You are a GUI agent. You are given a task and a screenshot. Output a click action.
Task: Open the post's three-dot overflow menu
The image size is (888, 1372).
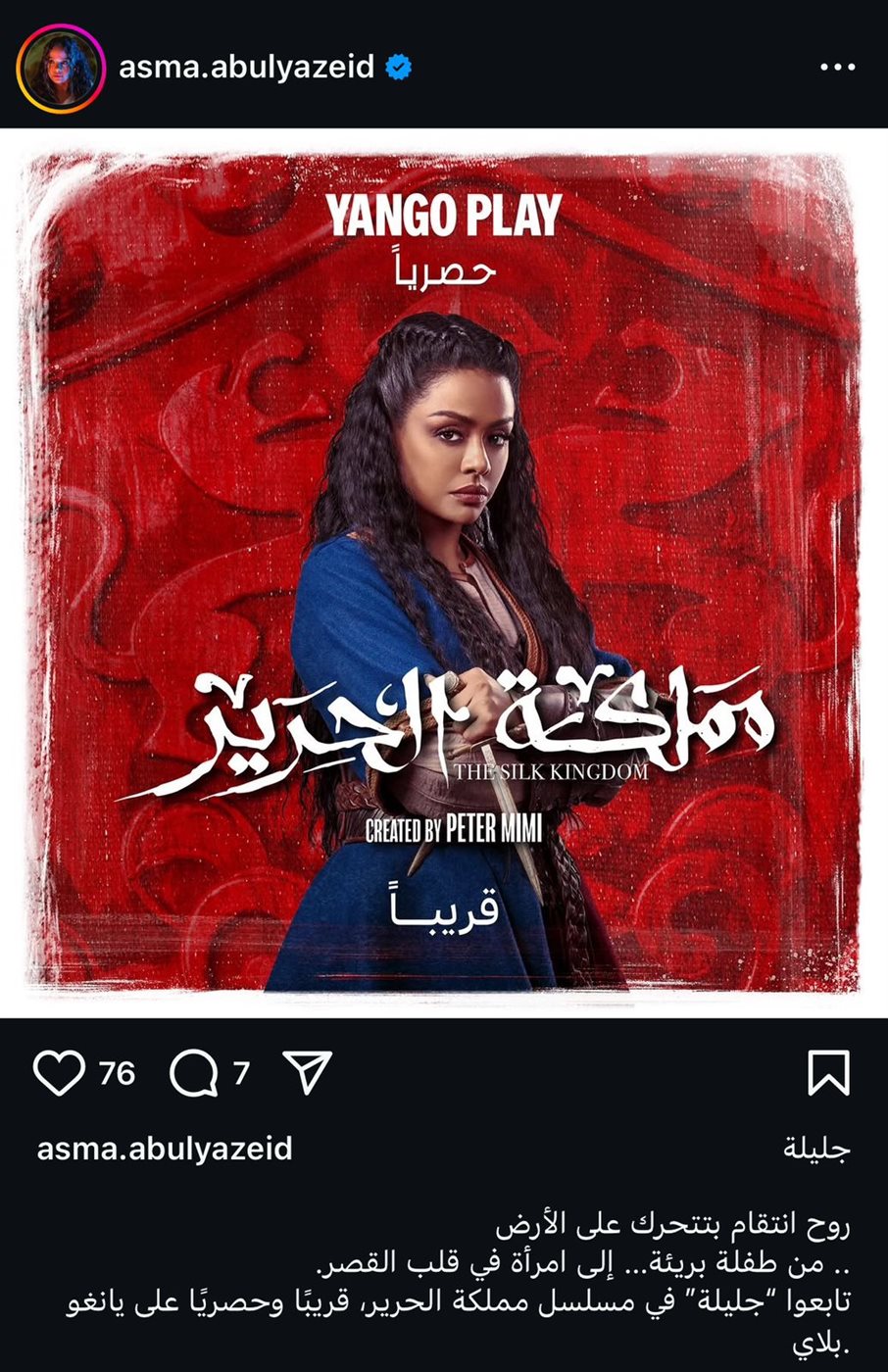coord(837,68)
